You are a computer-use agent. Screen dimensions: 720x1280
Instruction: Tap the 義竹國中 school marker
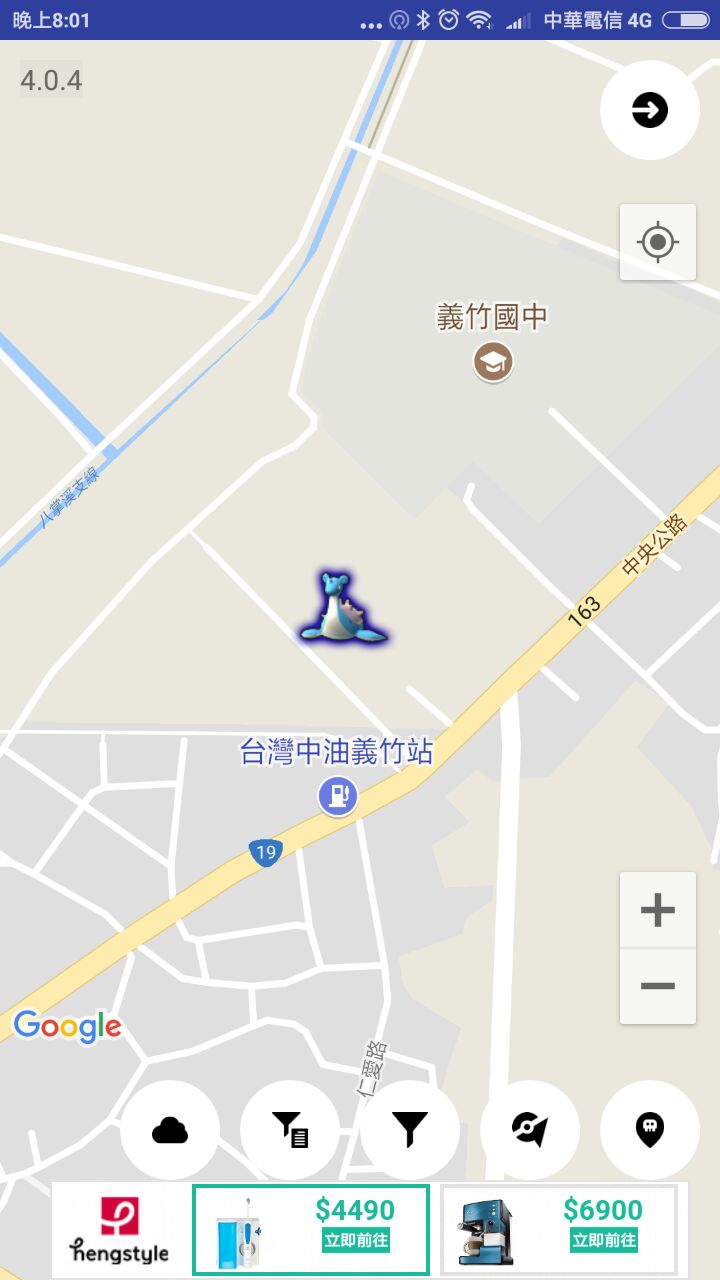493,362
